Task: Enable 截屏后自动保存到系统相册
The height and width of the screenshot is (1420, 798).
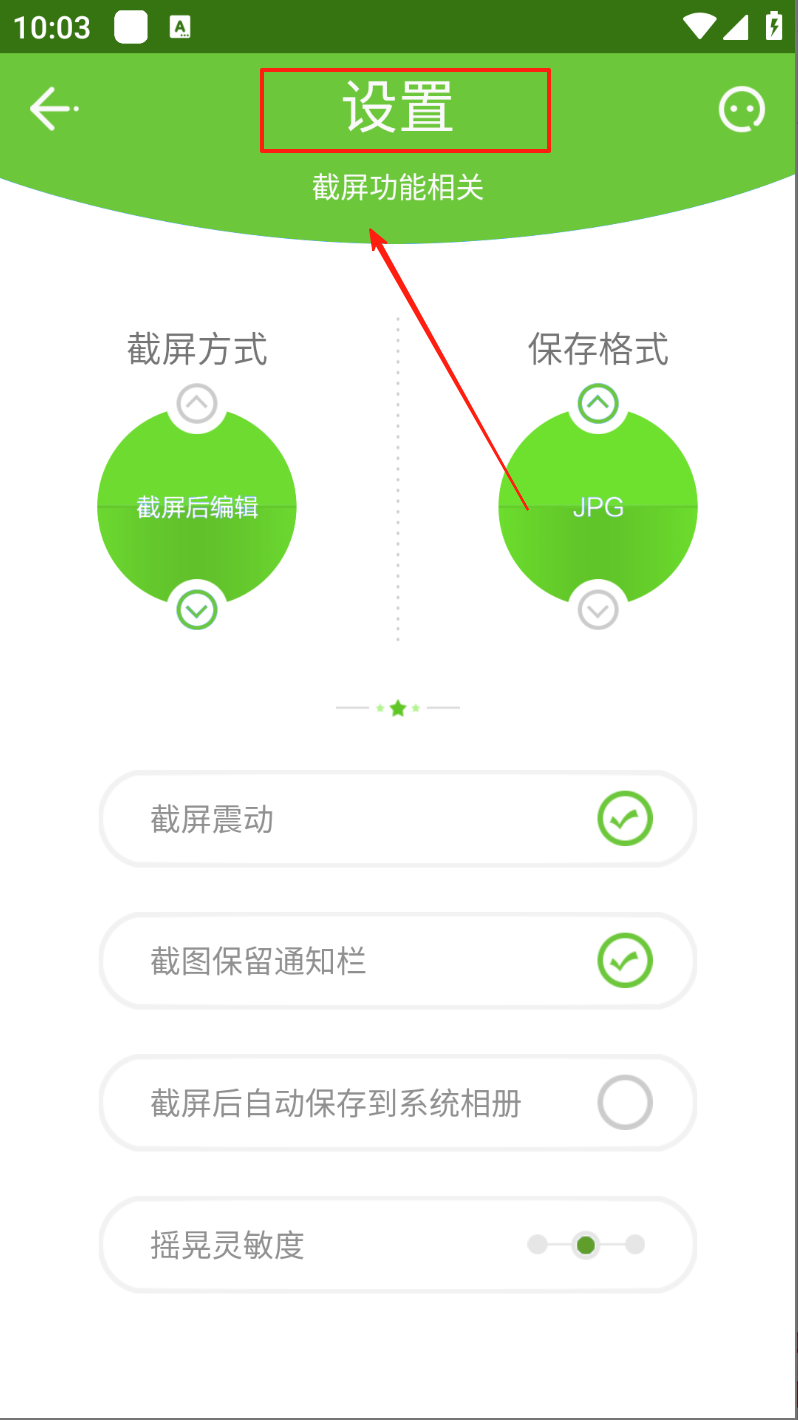Action: point(625,1103)
